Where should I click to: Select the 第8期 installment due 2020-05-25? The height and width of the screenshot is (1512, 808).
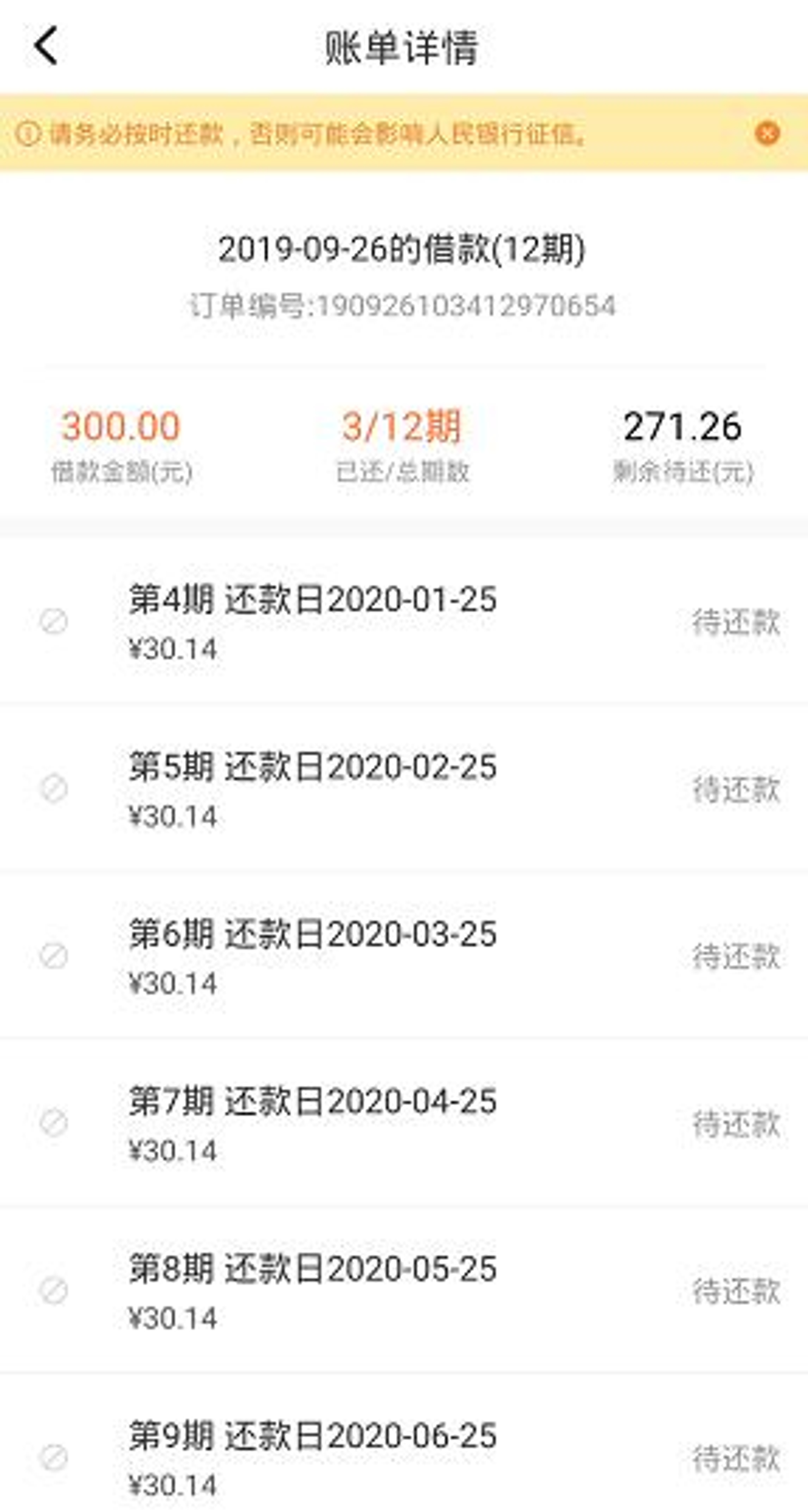coord(53,1291)
